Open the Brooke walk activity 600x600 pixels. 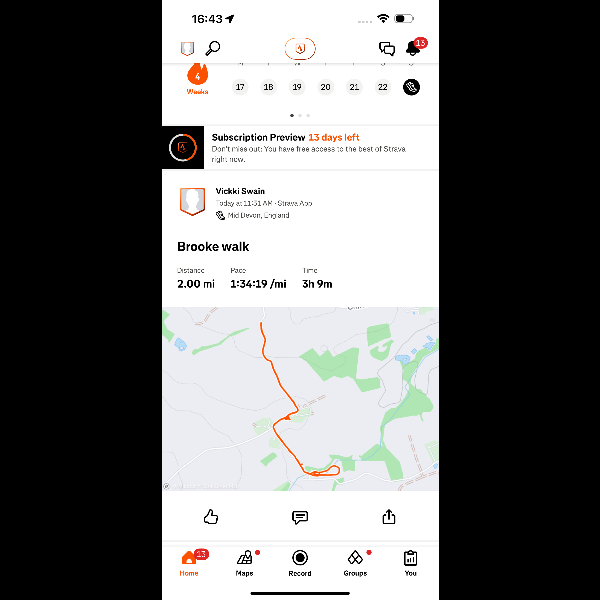213,247
